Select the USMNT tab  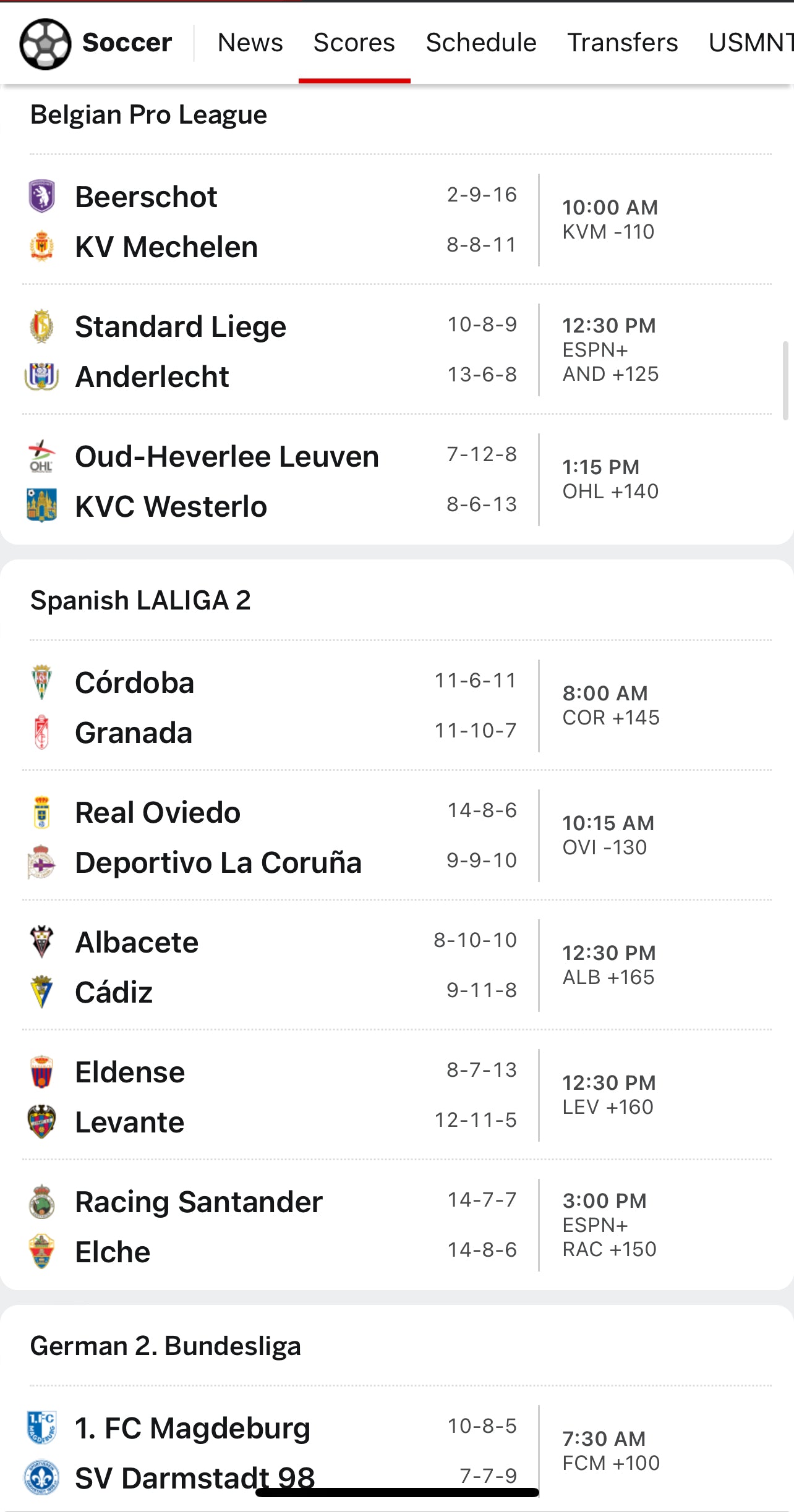[751, 43]
